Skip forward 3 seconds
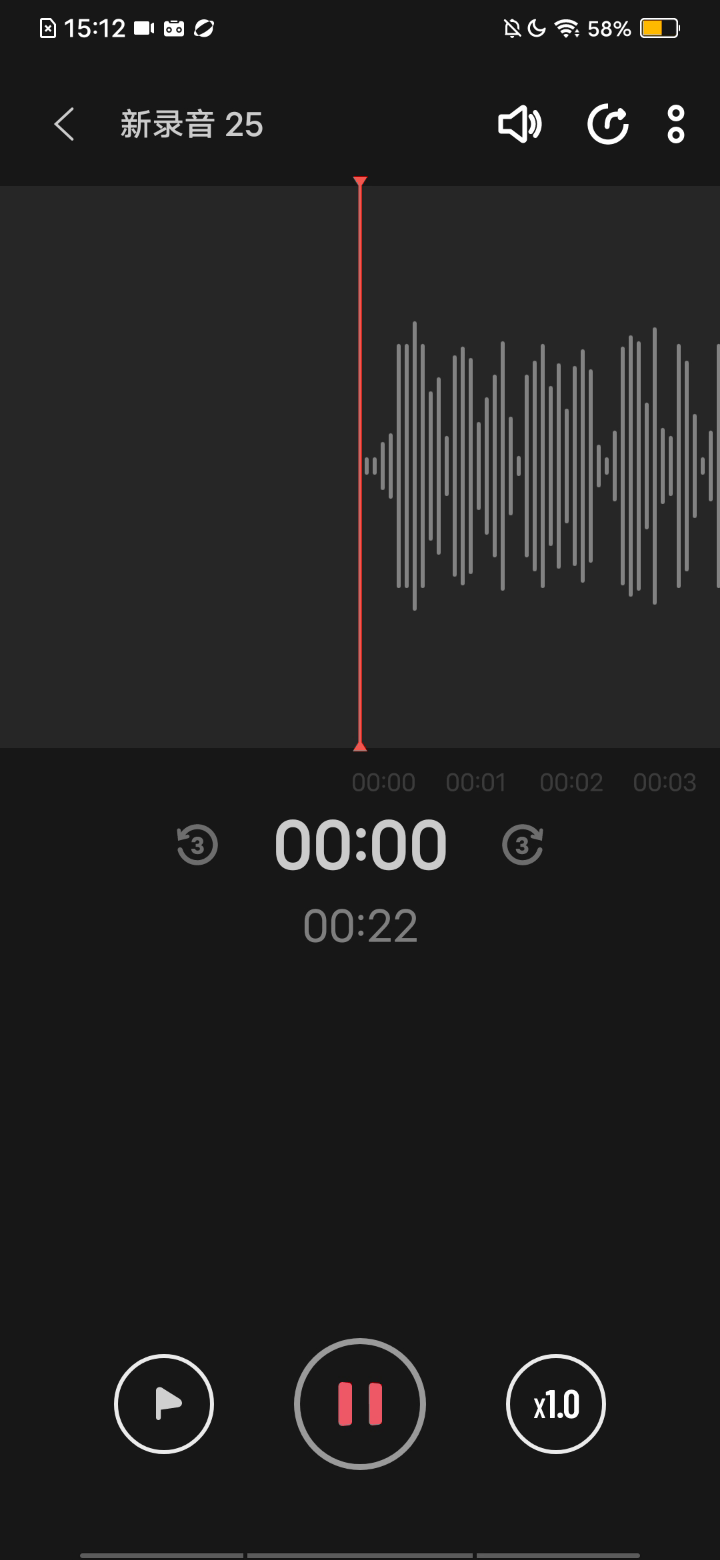This screenshot has width=720, height=1560. click(x=522, y=845)
